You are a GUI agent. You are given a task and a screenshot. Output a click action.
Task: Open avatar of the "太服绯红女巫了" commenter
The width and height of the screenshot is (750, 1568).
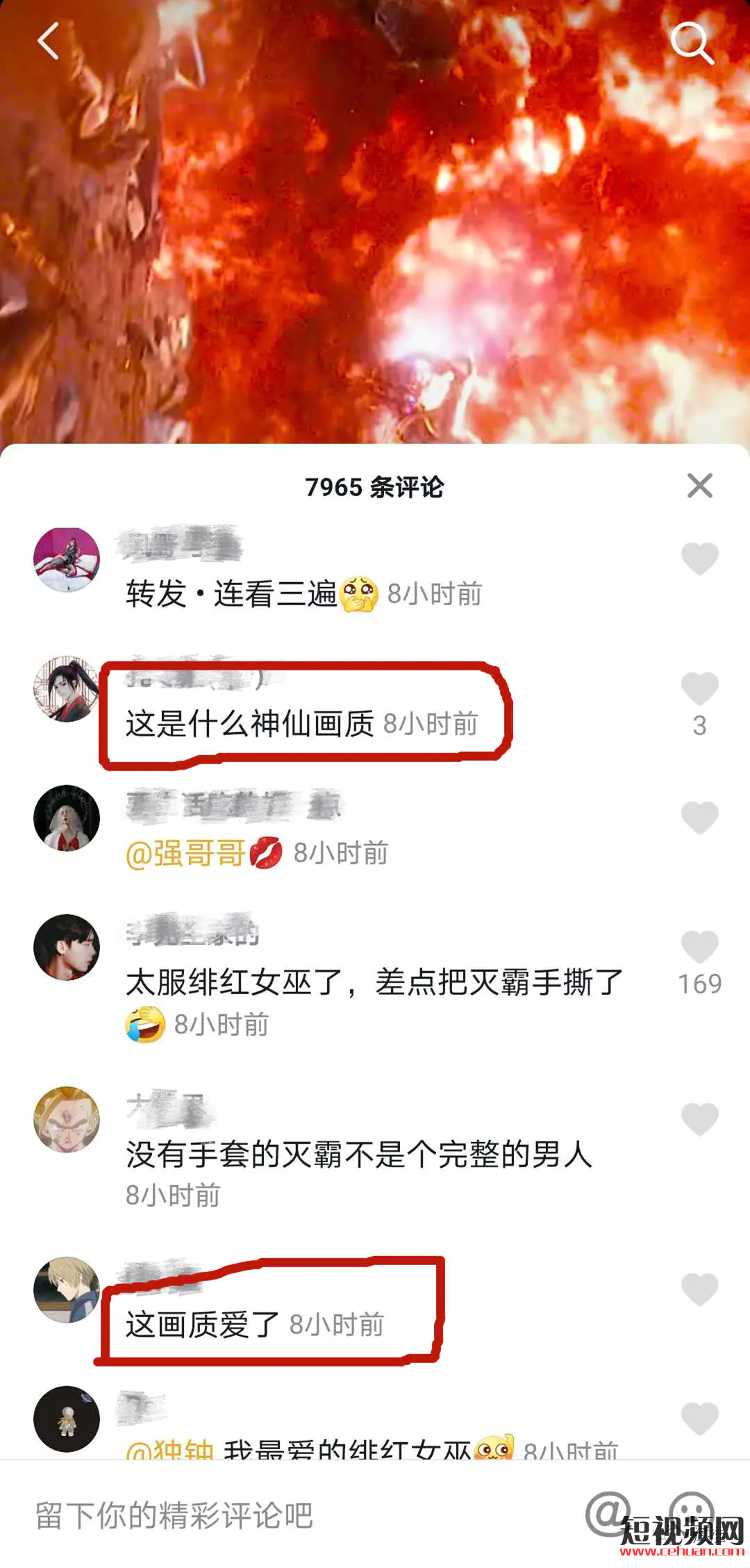tap(67, 948)
